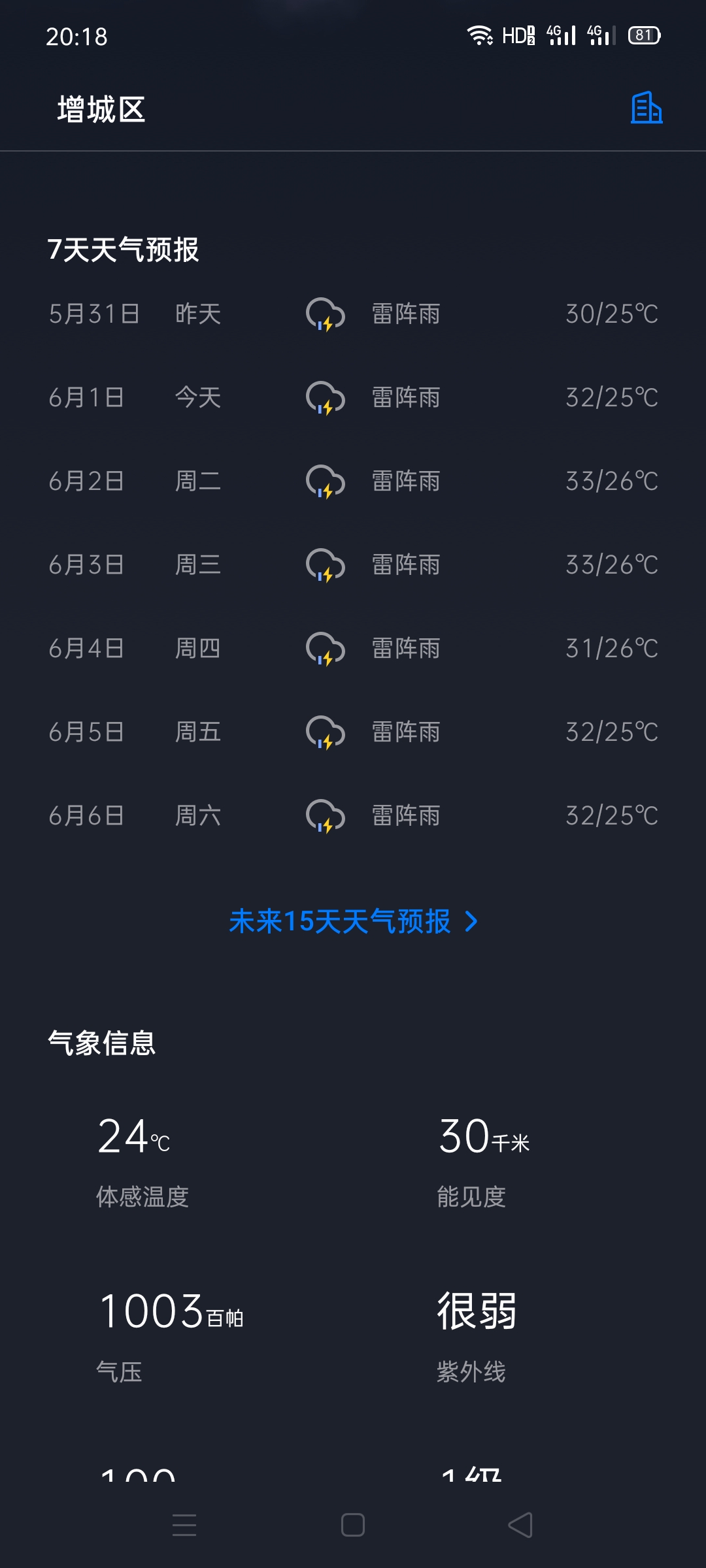The width and height of the screenshot is (706, 1568).
Task: Select the weather icon on the 周六 row
Action: coord(324,817)
